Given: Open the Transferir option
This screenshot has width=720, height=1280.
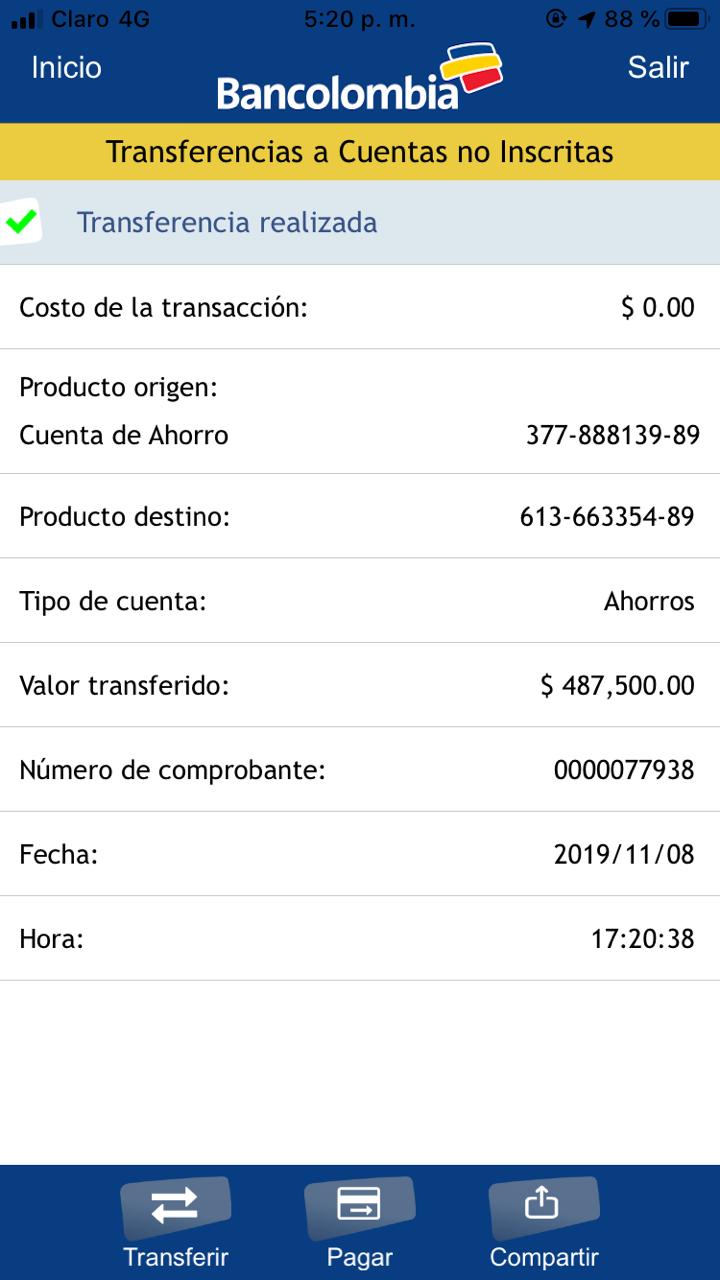Looking at the screenshot, I should click(x=175, y=1222).
